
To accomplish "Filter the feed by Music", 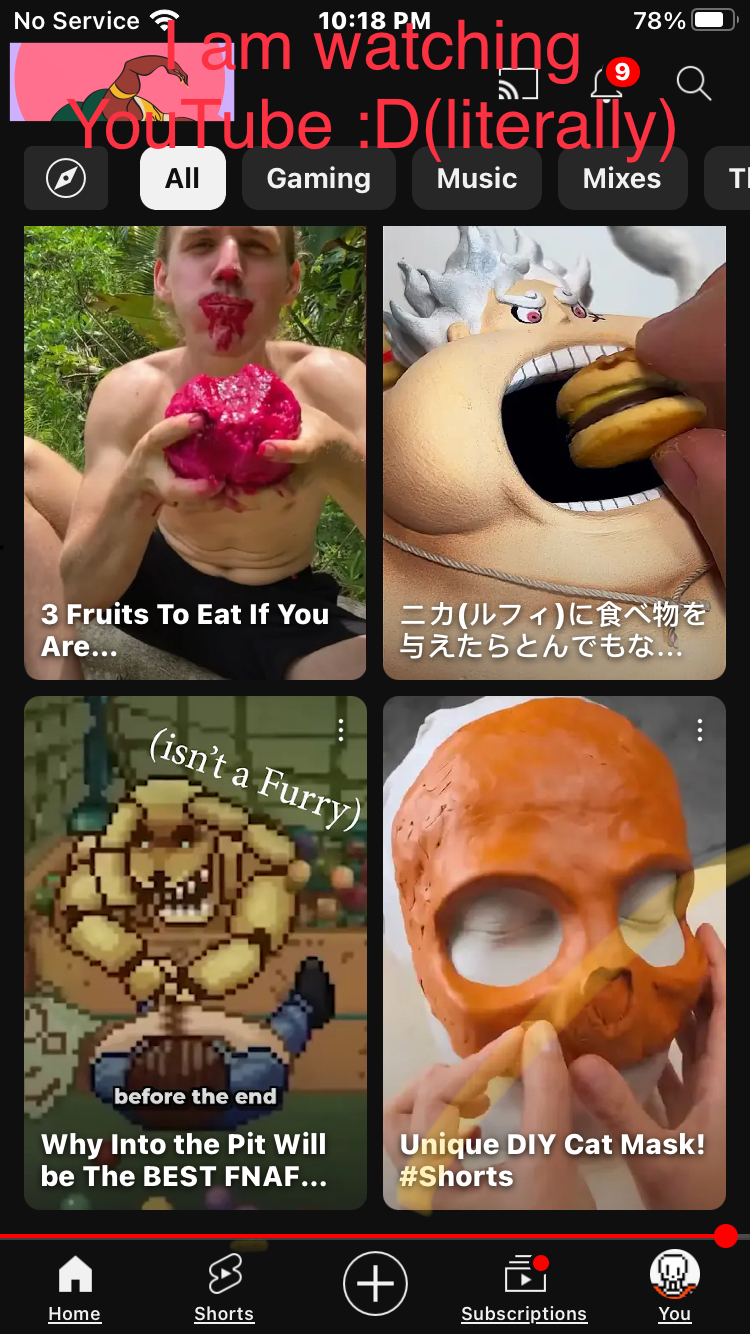I will coord(477,179).
